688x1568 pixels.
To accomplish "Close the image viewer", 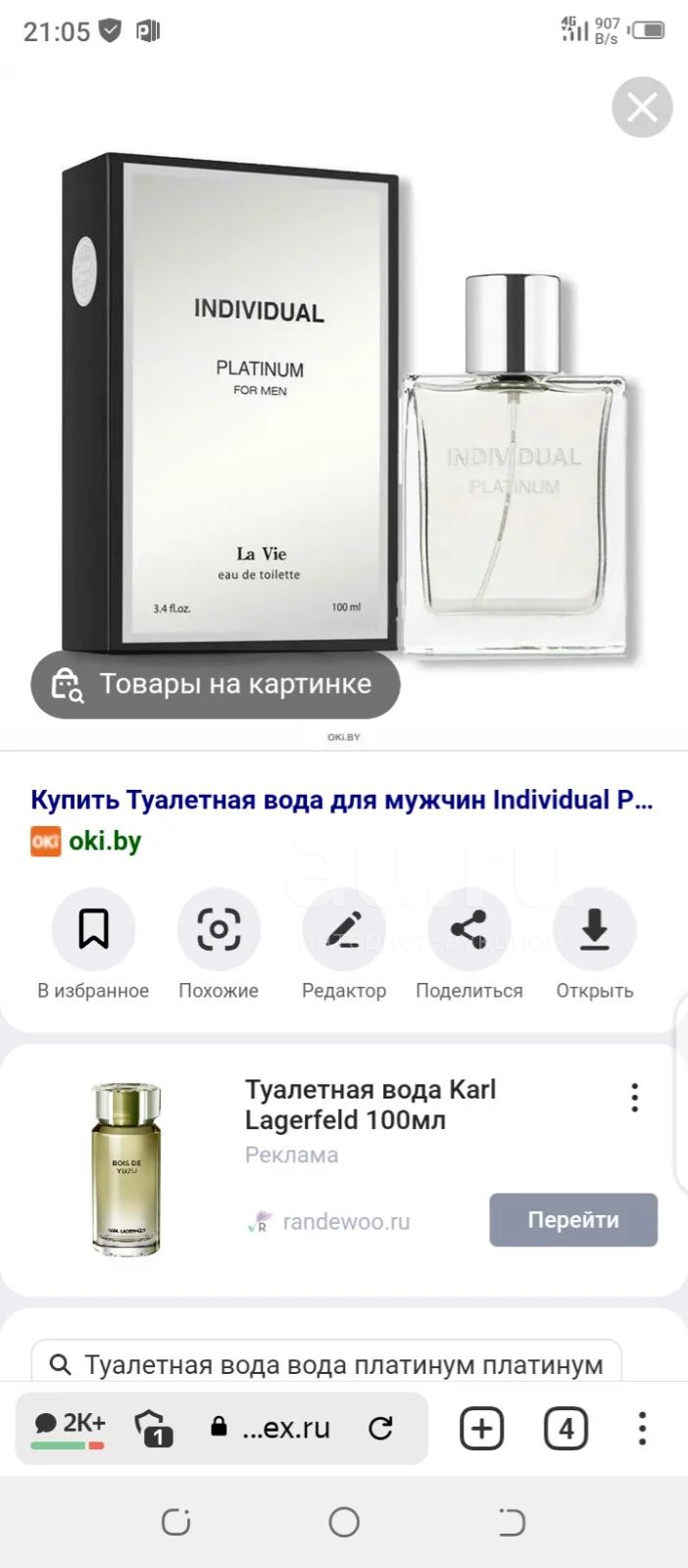I will [x=642, y=107].
